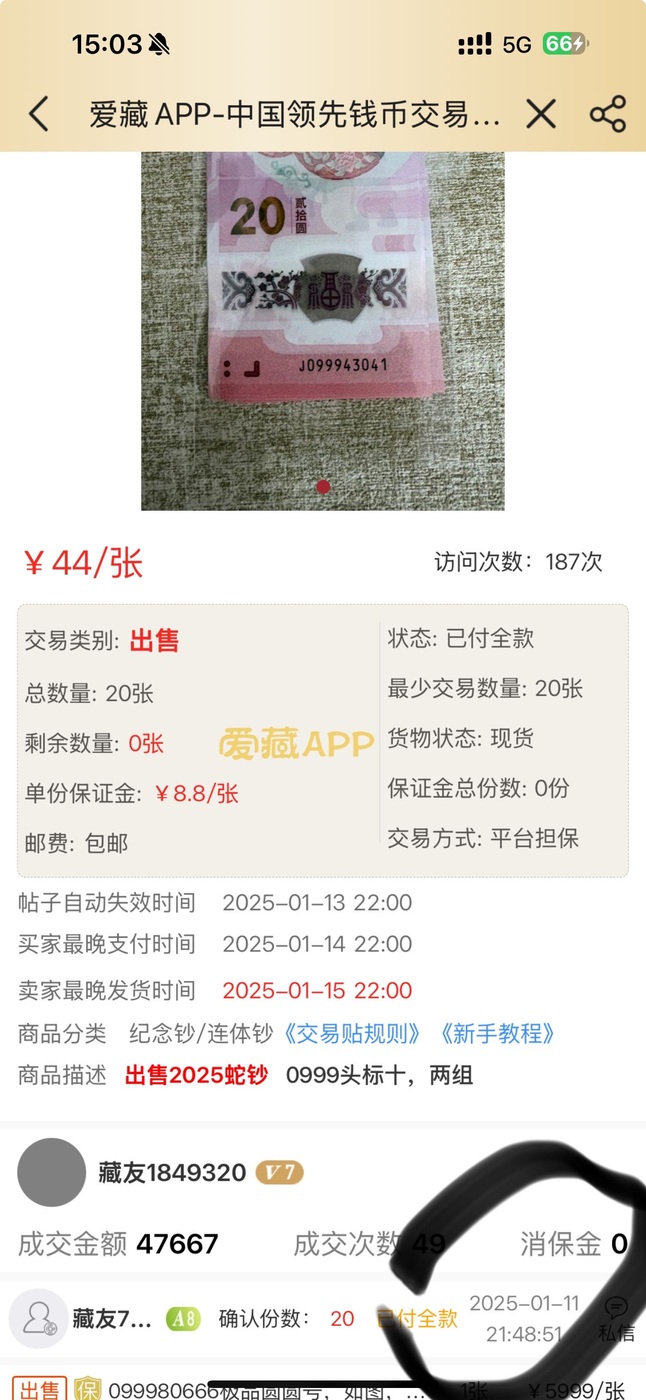The height and width of the screenshot is (1400, 646).
Task: View buyer 藏友7… profile avatar
Action: [40, 1318]
